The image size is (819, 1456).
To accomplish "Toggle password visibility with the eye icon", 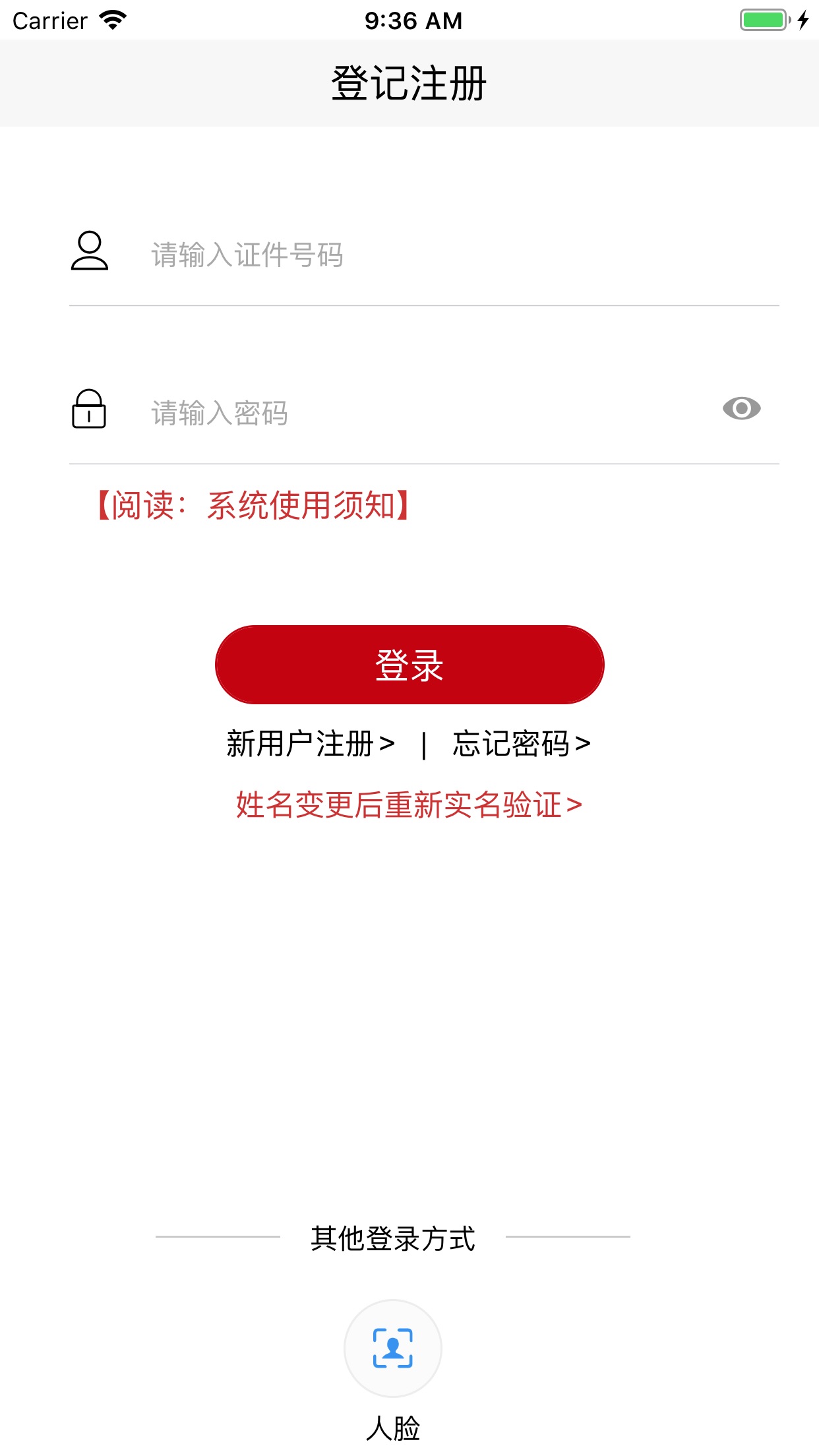I will tap(741, 409).
